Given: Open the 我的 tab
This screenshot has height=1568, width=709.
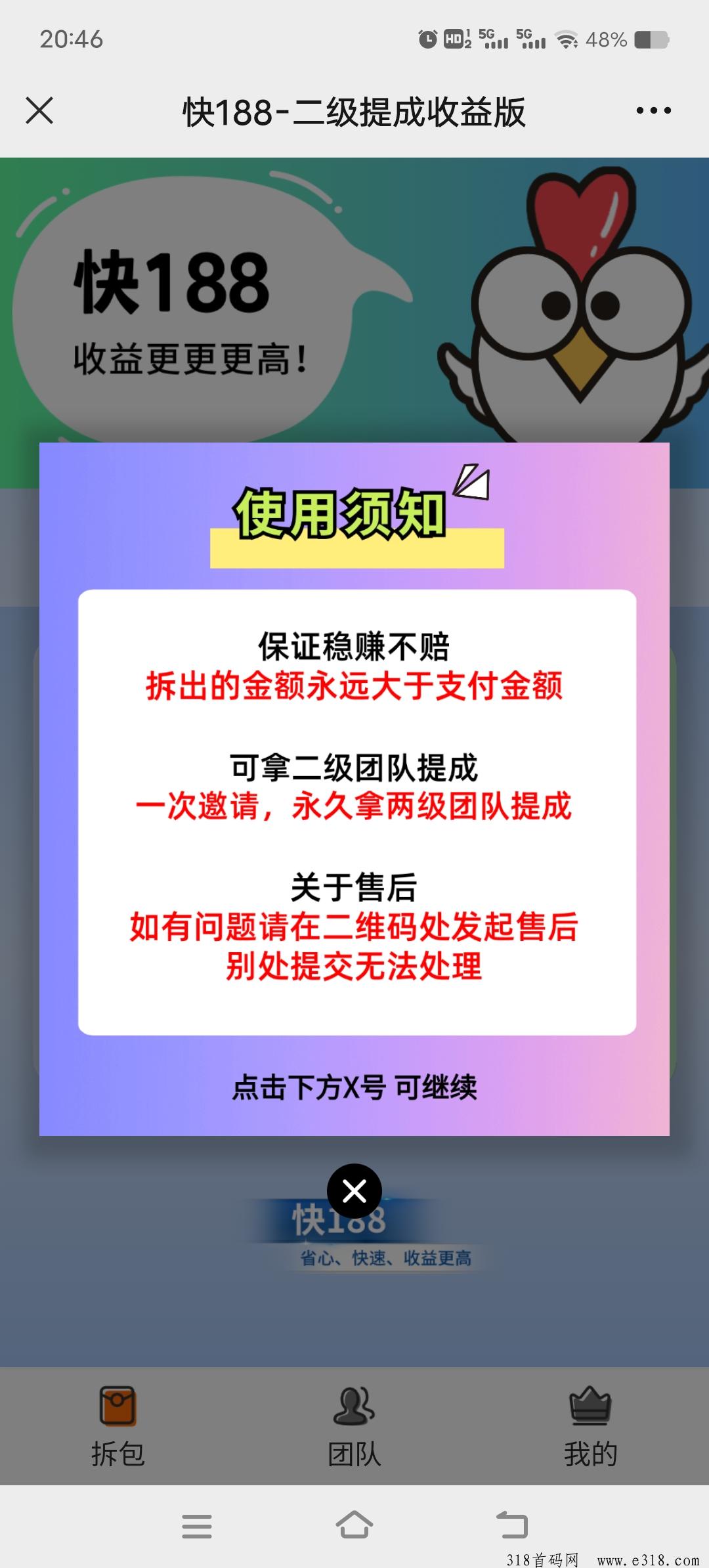Looking at the screenshot, I should coord(591,1426).
